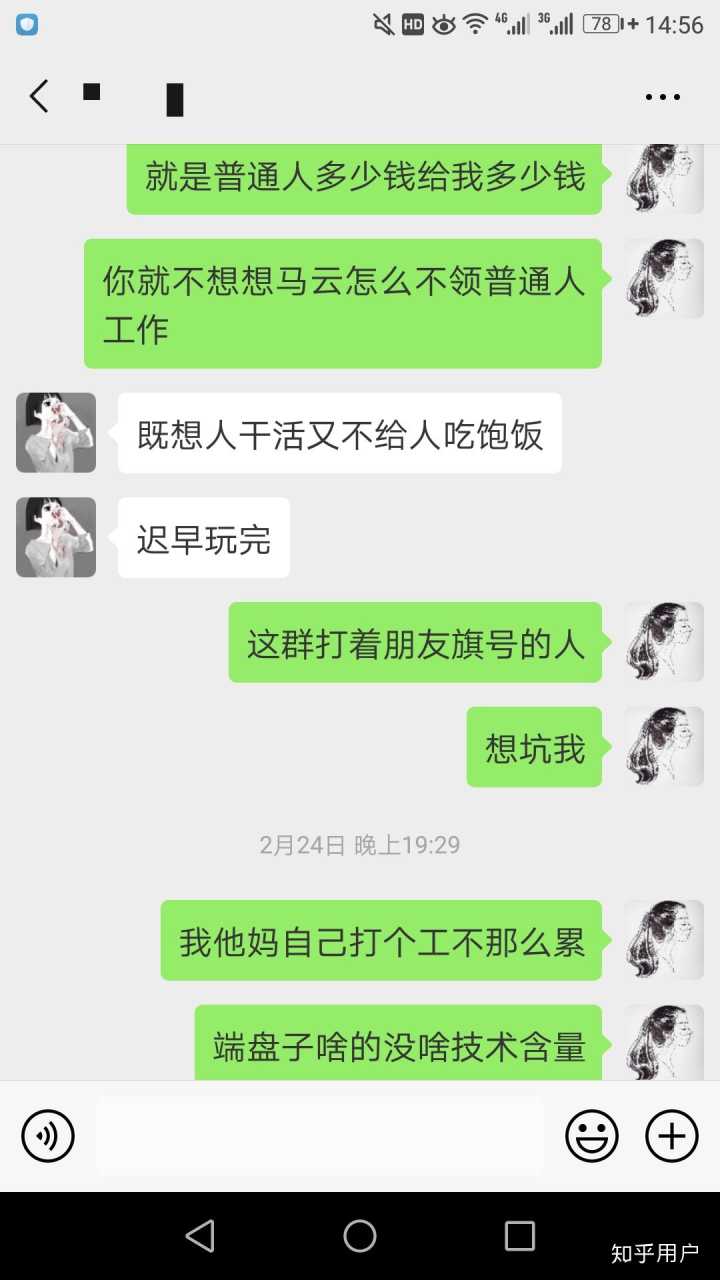
Task: Open the plus attachments panel
Action: coord(671,1136)
